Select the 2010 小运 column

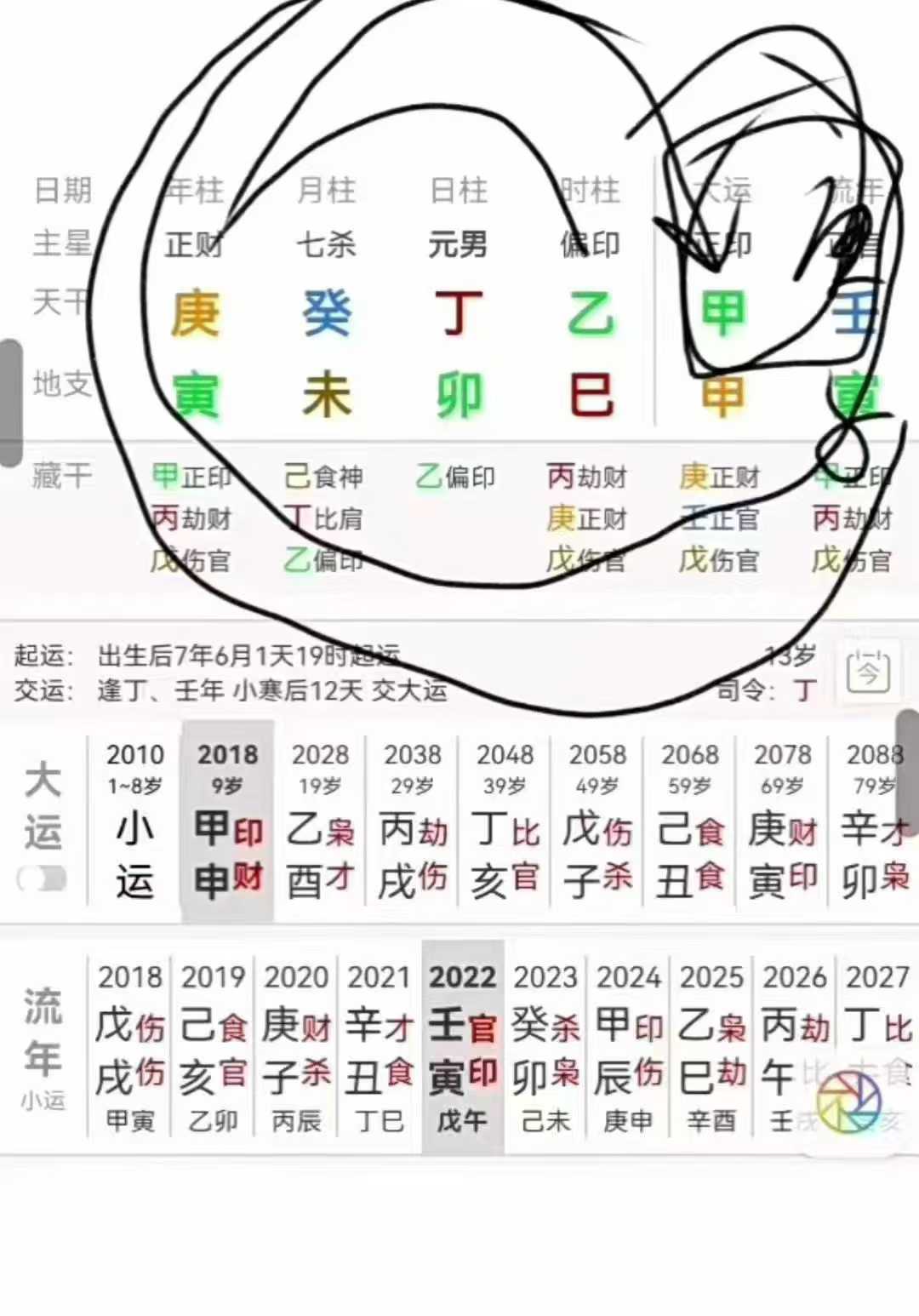coord(134,821)
